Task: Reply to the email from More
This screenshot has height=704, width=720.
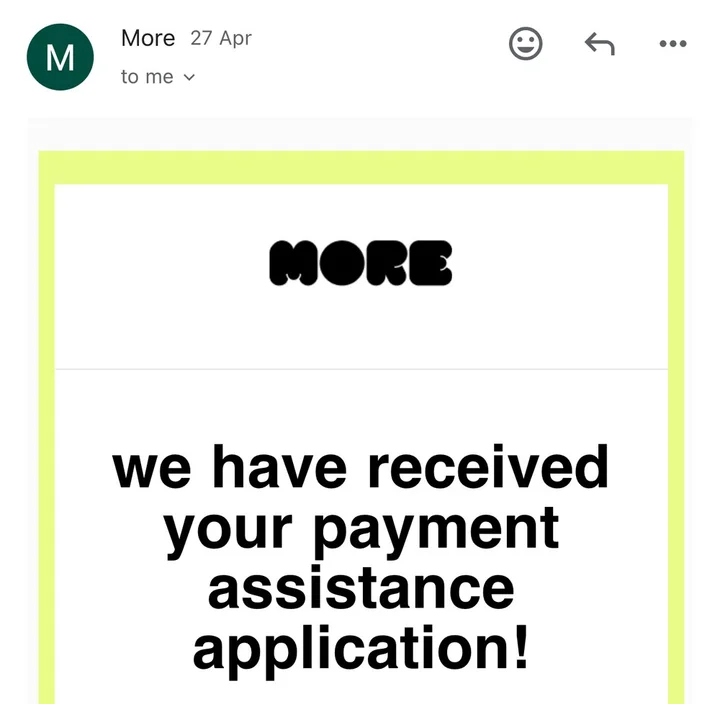Action: [x=599, y=44]
